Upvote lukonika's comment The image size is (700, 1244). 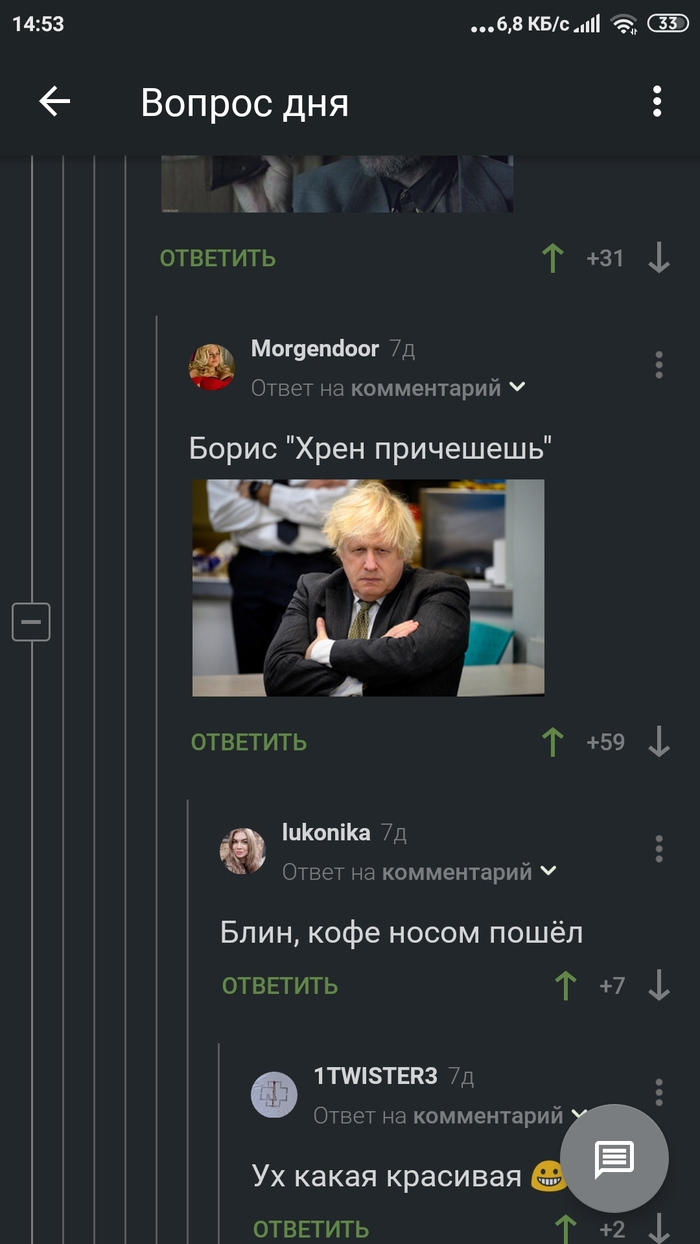tap(565, 986)
